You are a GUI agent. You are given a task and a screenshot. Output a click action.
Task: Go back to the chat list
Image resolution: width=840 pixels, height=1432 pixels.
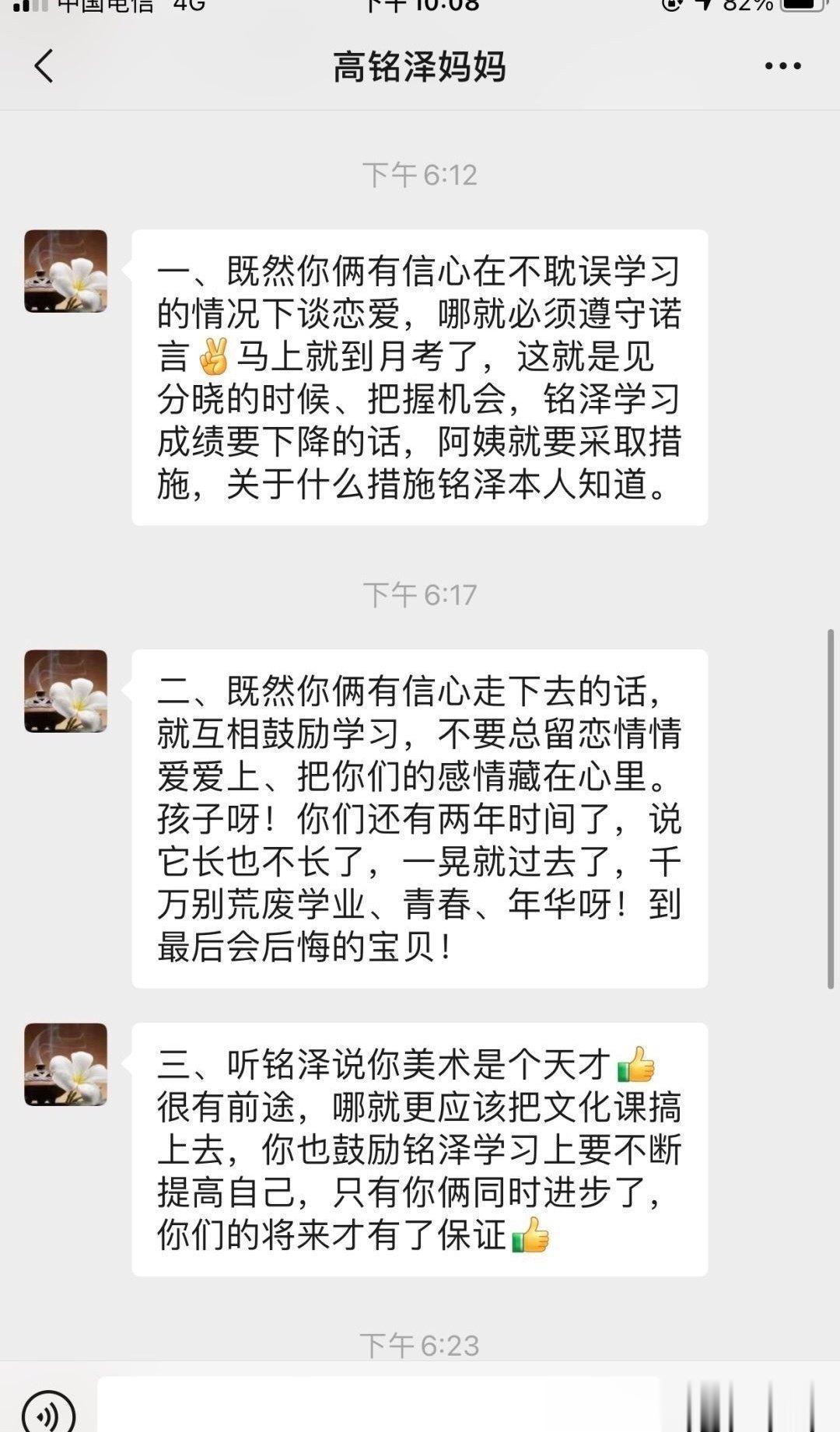[44, 66]
